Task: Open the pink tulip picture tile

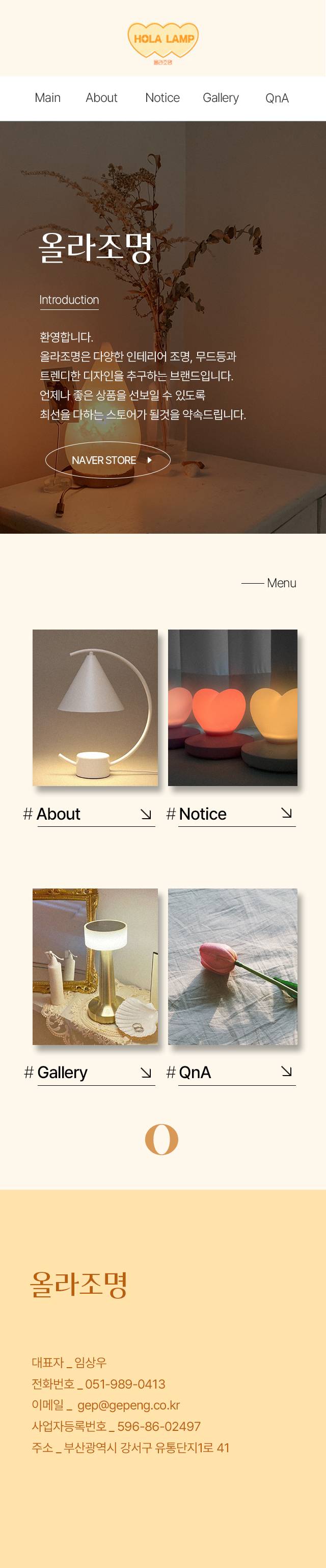Action: [x=232, y=966]
